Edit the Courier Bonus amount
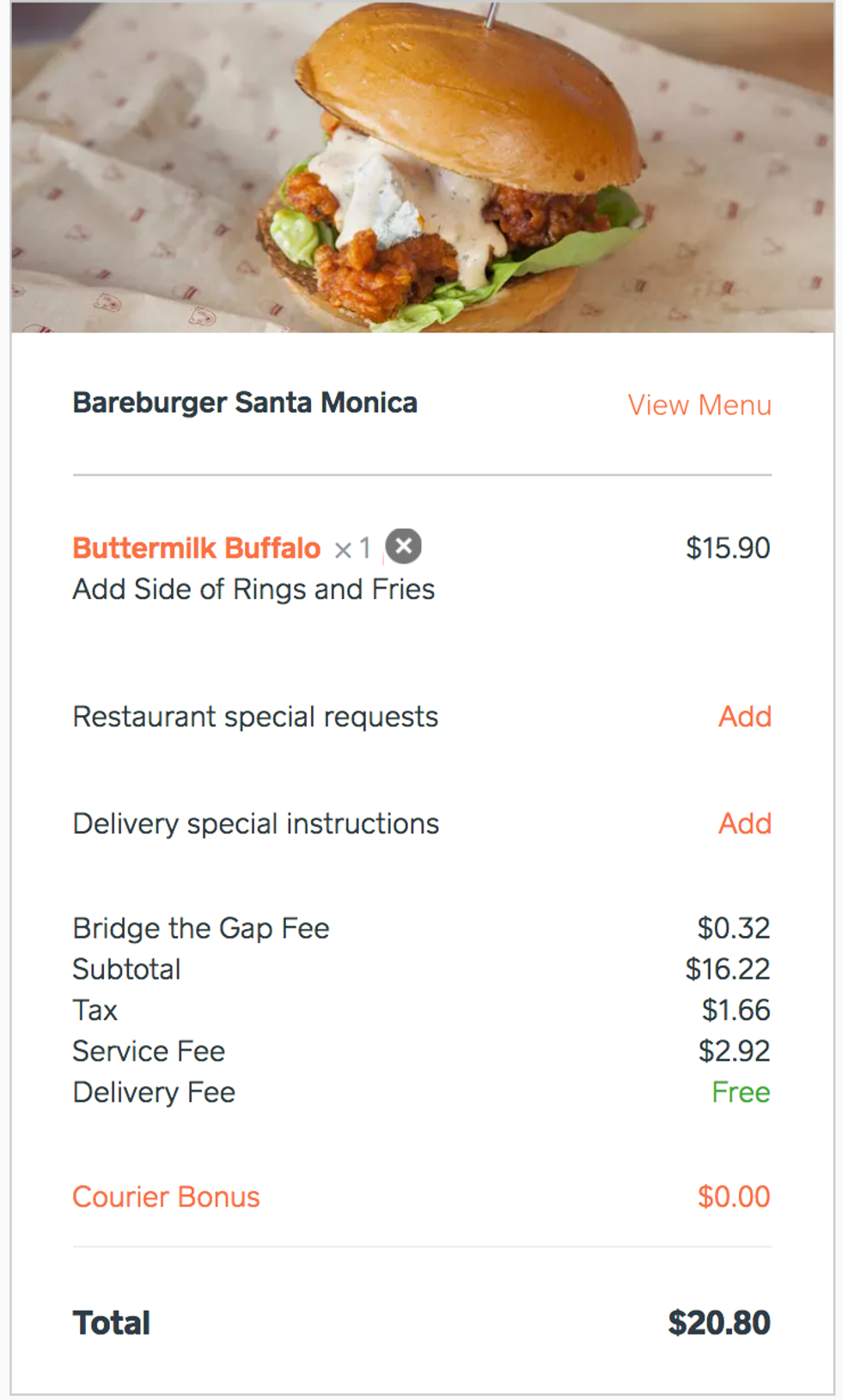Viewport: 842px width, 1400px height. pos(733,1196)
